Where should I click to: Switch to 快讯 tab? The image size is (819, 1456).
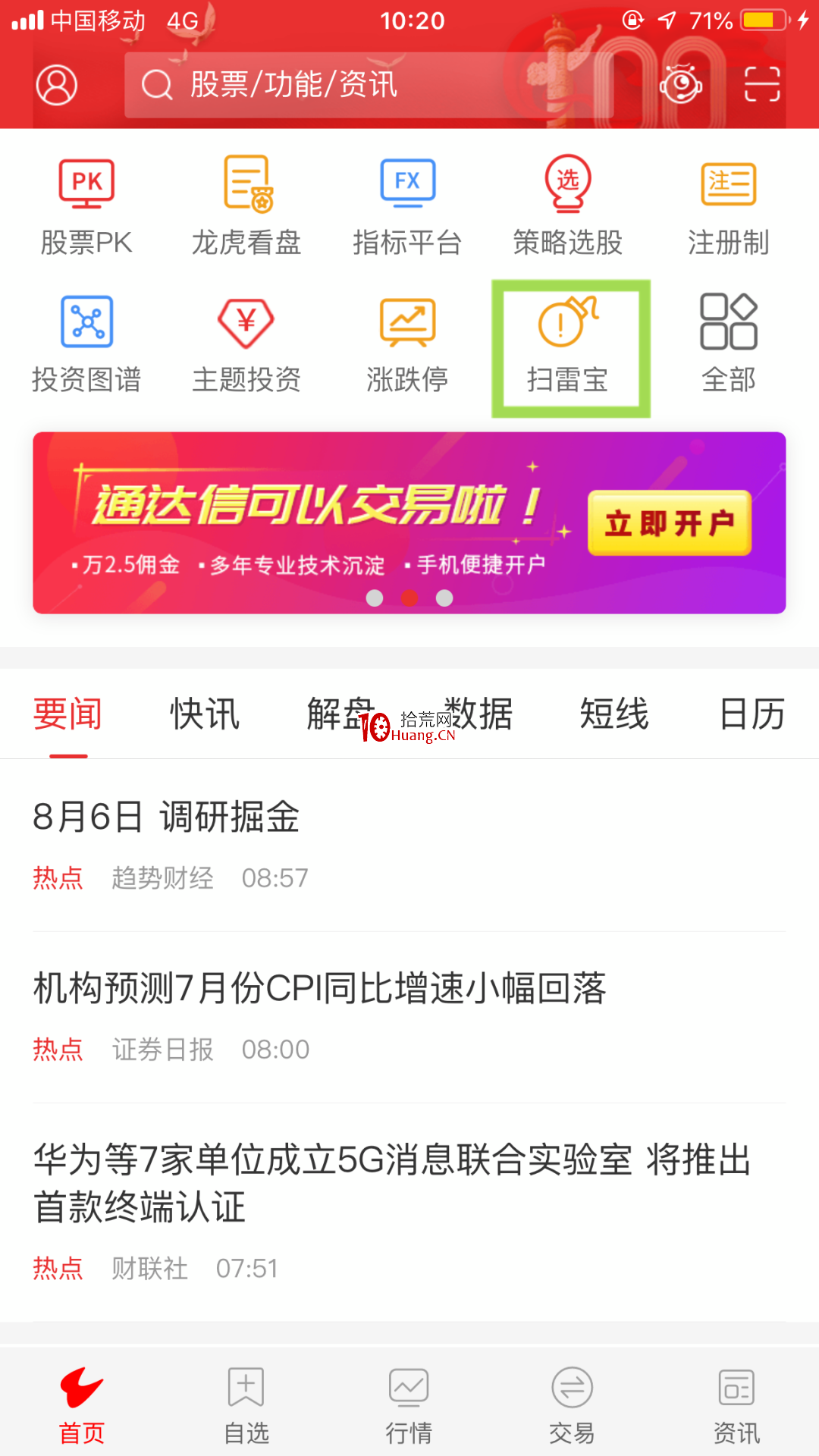[x=205, y=714]
